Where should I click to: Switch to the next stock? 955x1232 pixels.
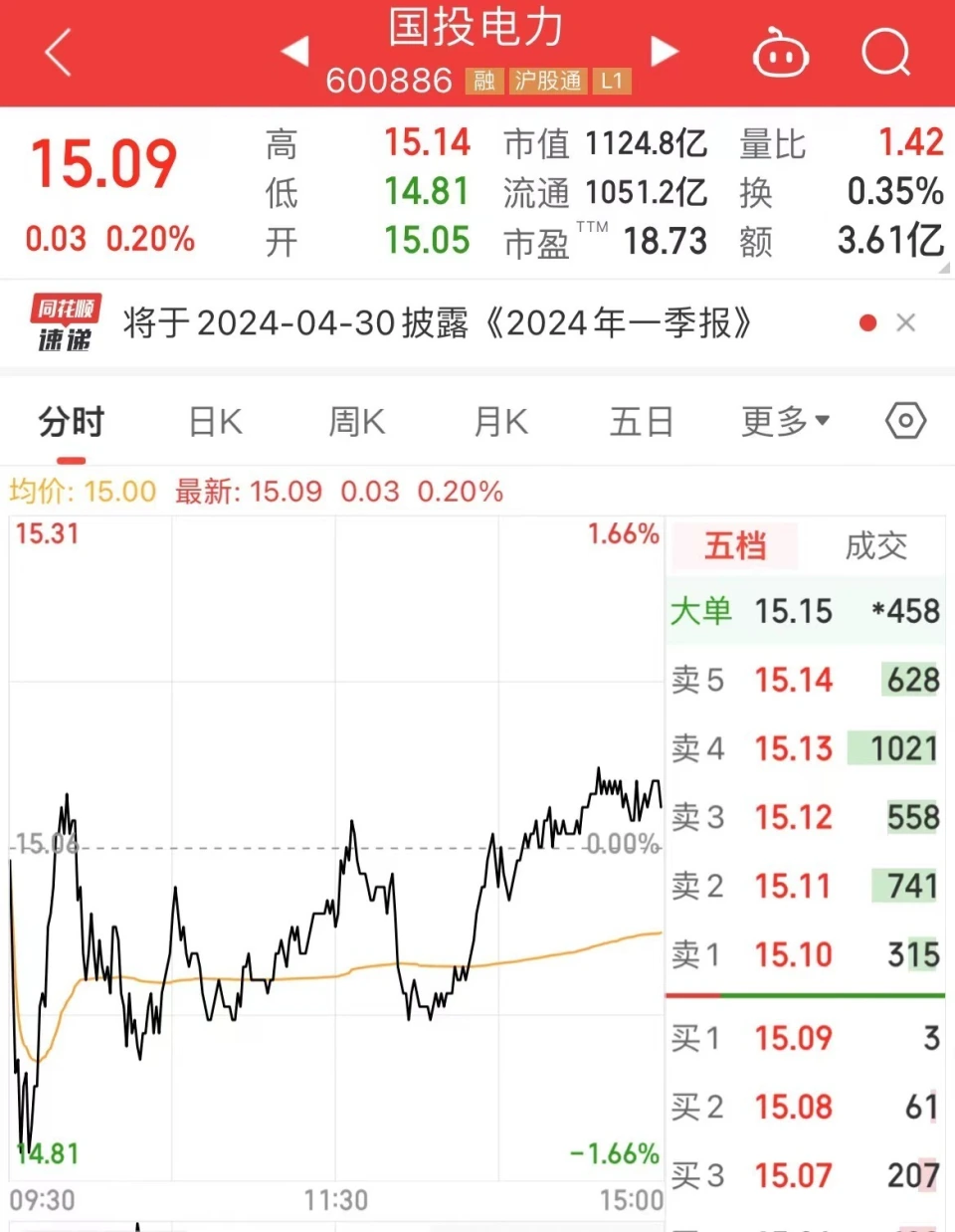[x=664, y=52]
